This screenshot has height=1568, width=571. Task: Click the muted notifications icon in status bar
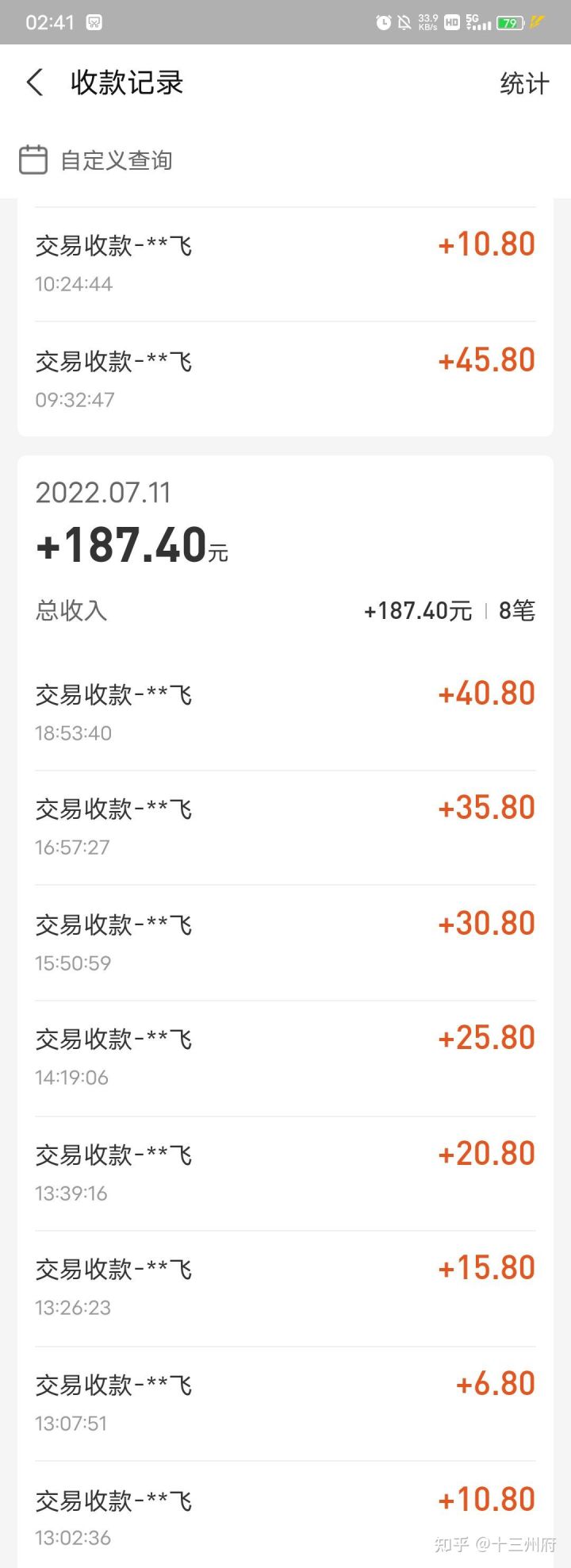[x=404, y=22]
